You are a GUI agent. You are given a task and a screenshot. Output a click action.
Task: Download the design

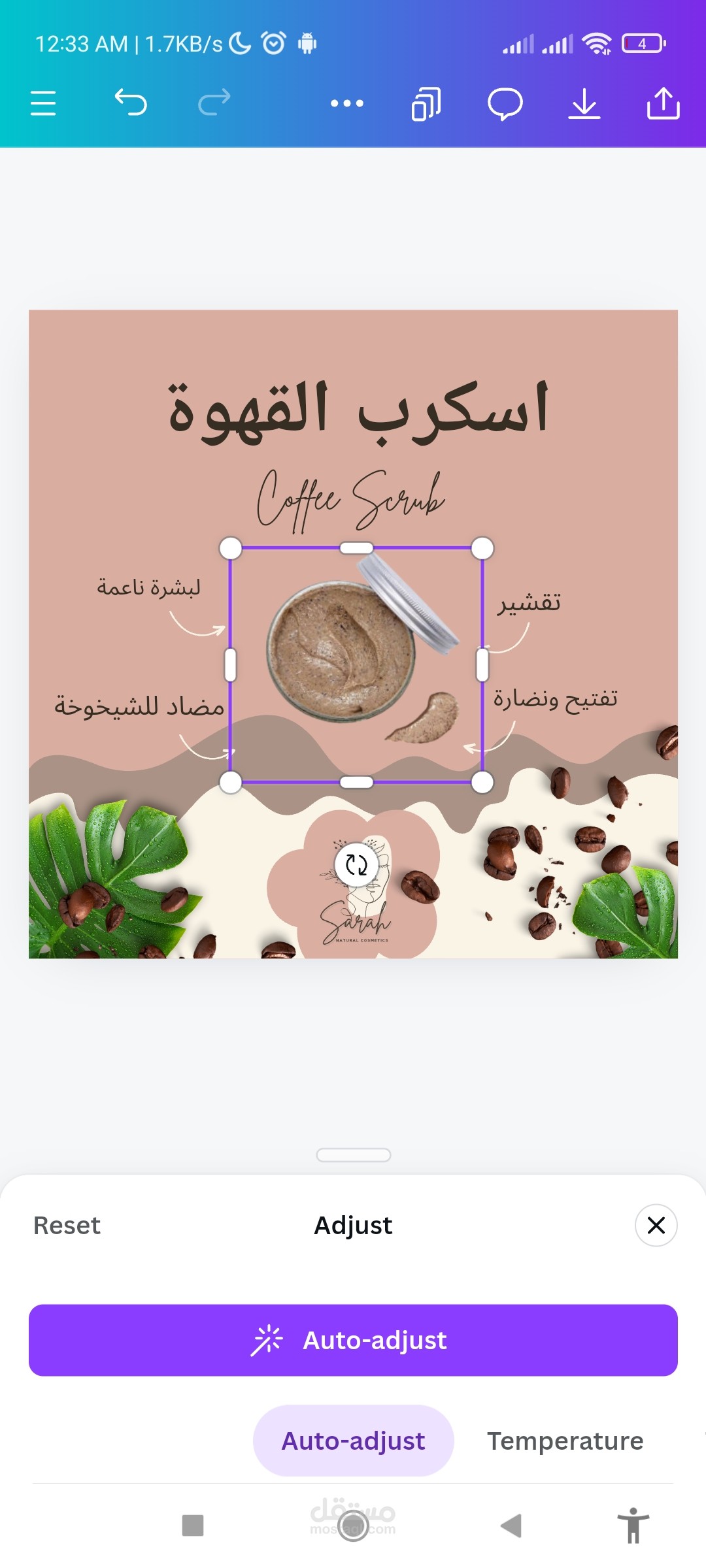(584, 103)
